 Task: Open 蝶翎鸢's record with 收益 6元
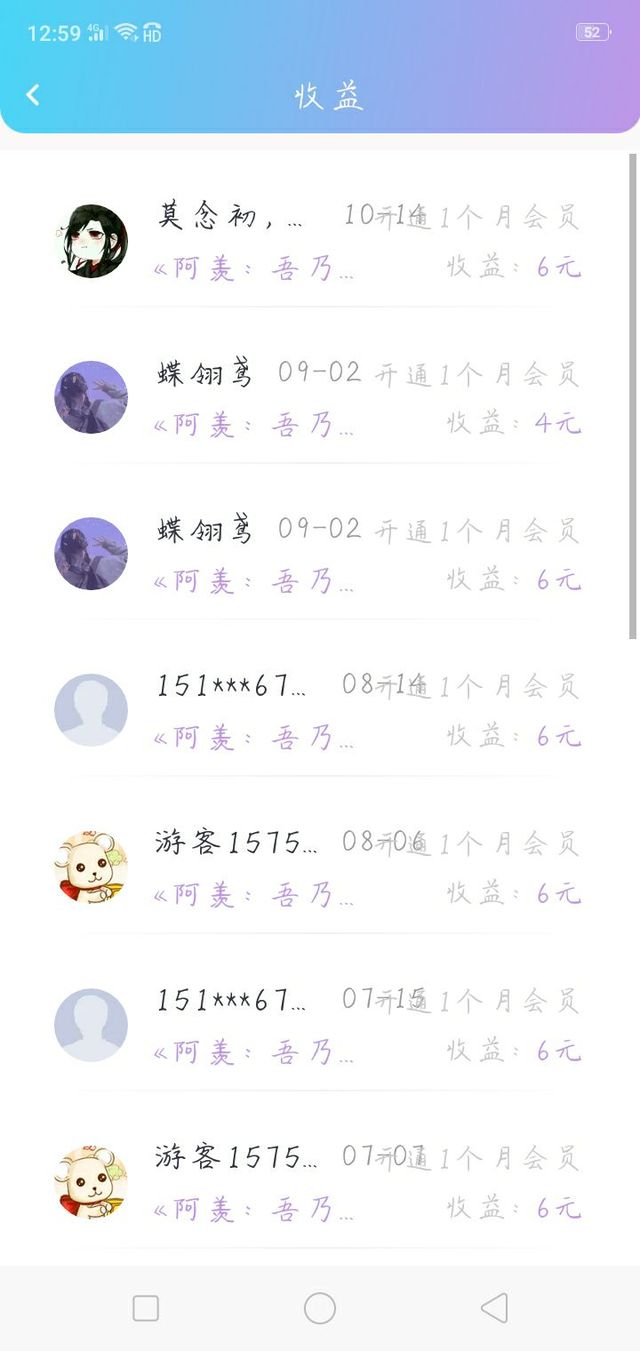pos(318,553)
